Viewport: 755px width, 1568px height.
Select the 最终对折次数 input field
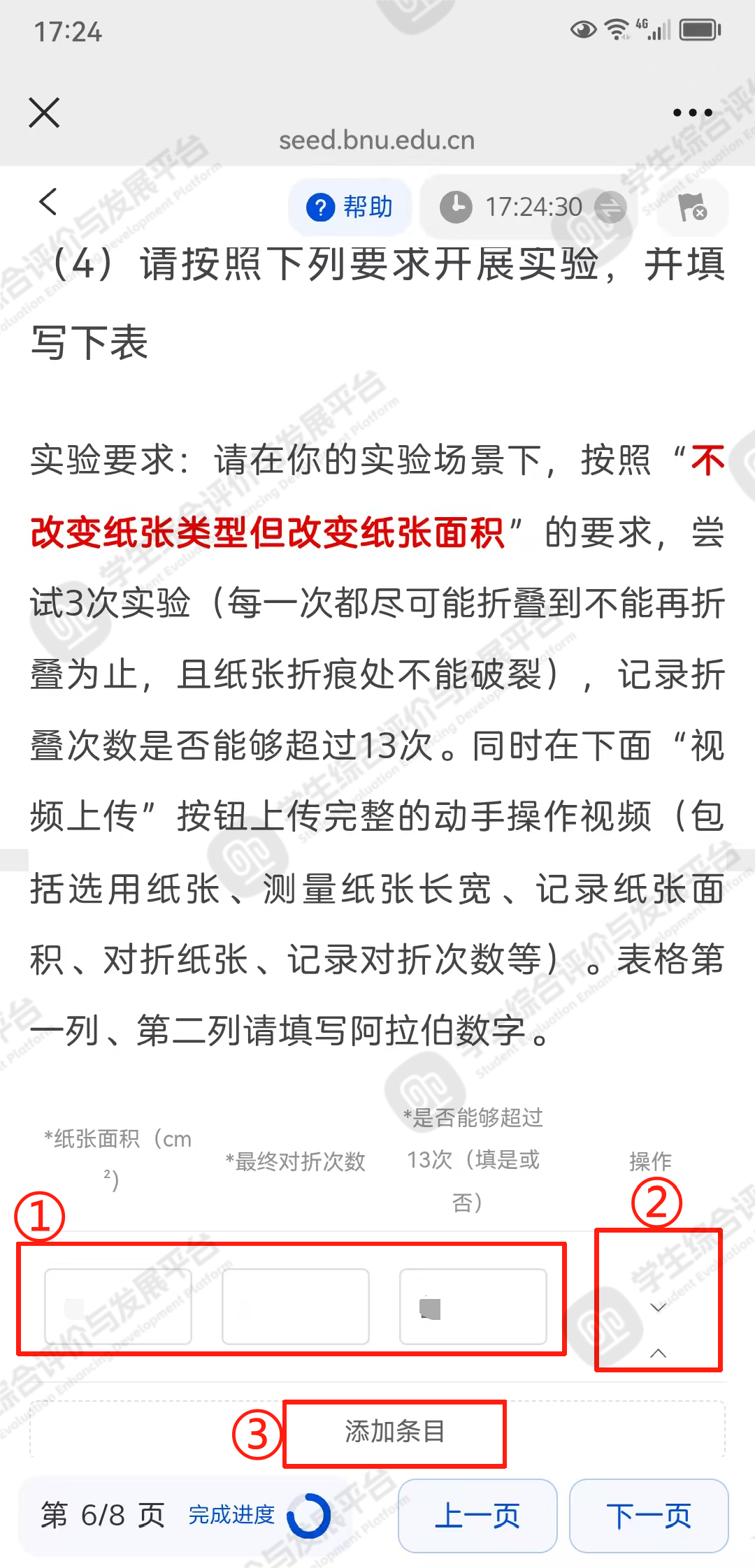click(295, 1306)
